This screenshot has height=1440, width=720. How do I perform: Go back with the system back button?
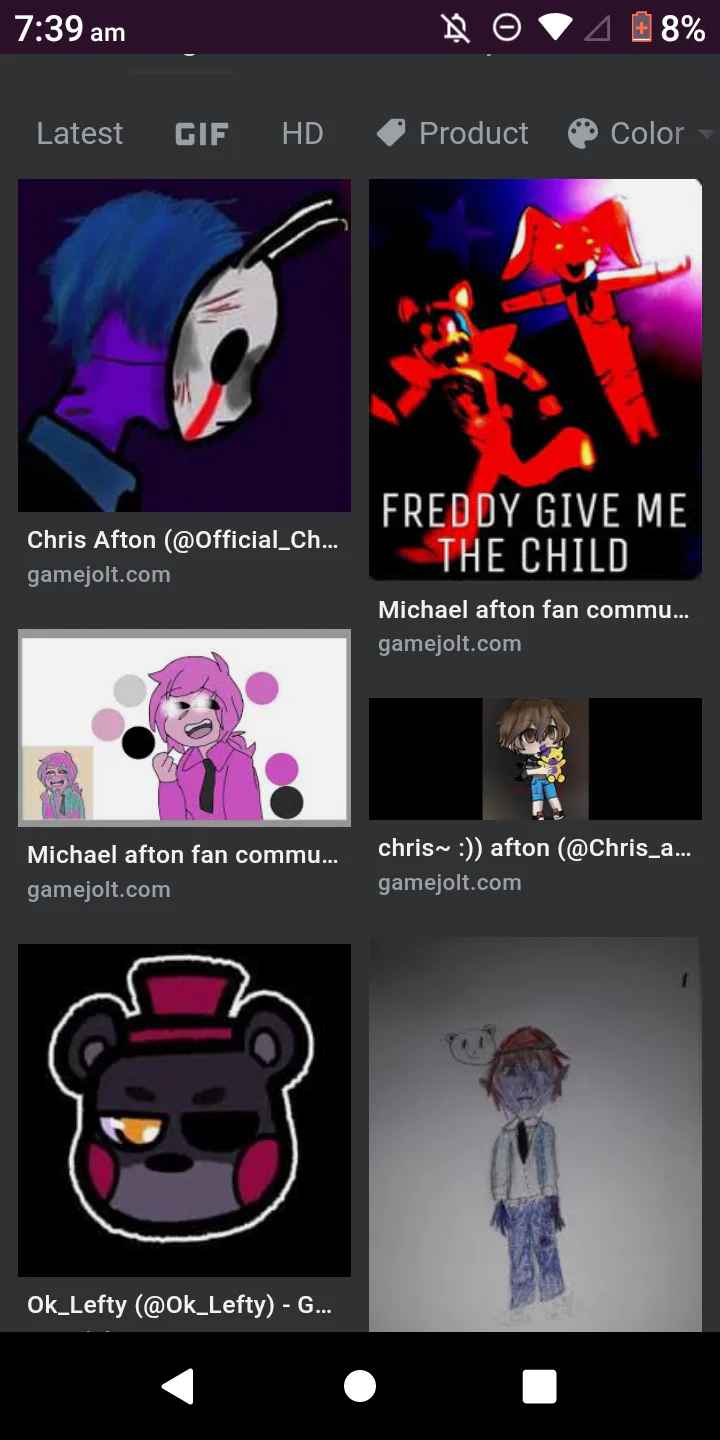[x=178, y=1386]
